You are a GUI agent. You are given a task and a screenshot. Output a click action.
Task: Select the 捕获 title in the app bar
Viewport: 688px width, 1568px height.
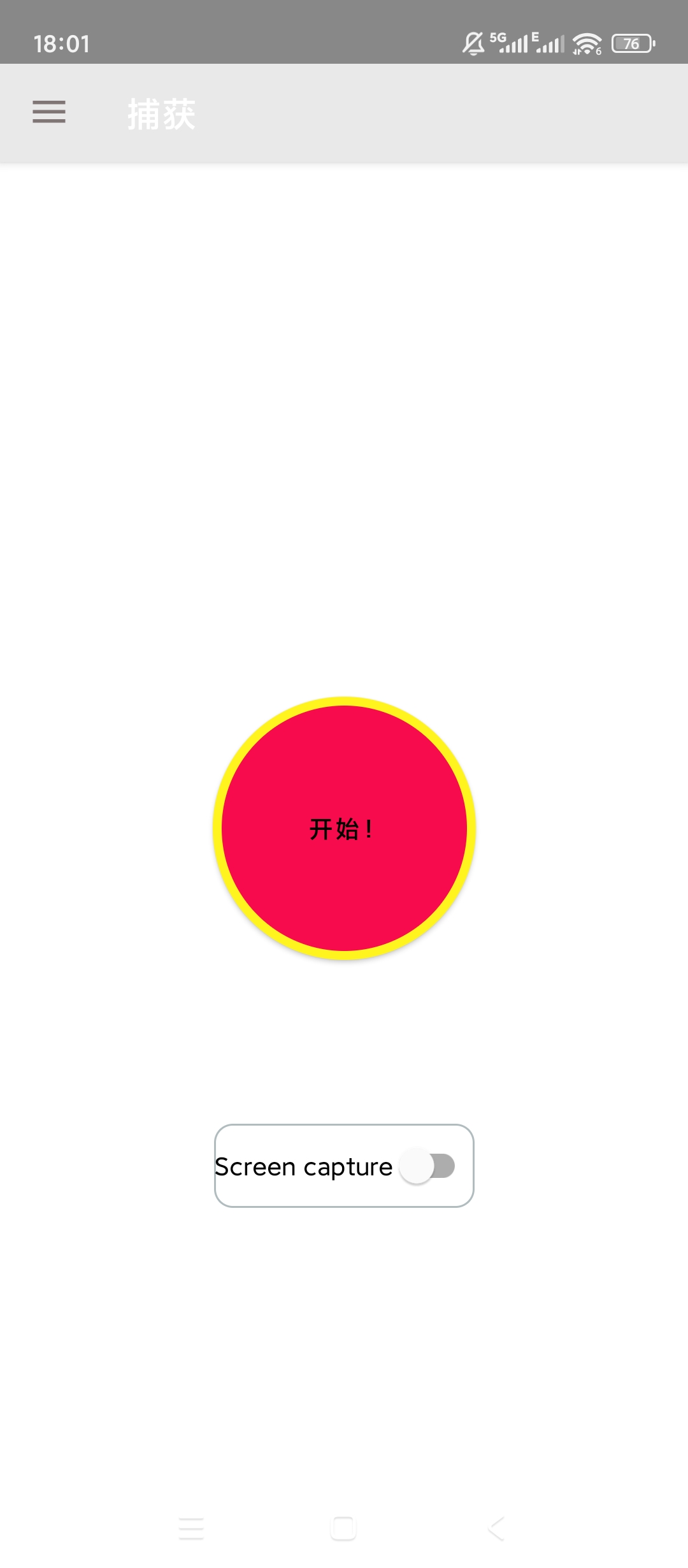pyautogui.click(x=161, y=114)
